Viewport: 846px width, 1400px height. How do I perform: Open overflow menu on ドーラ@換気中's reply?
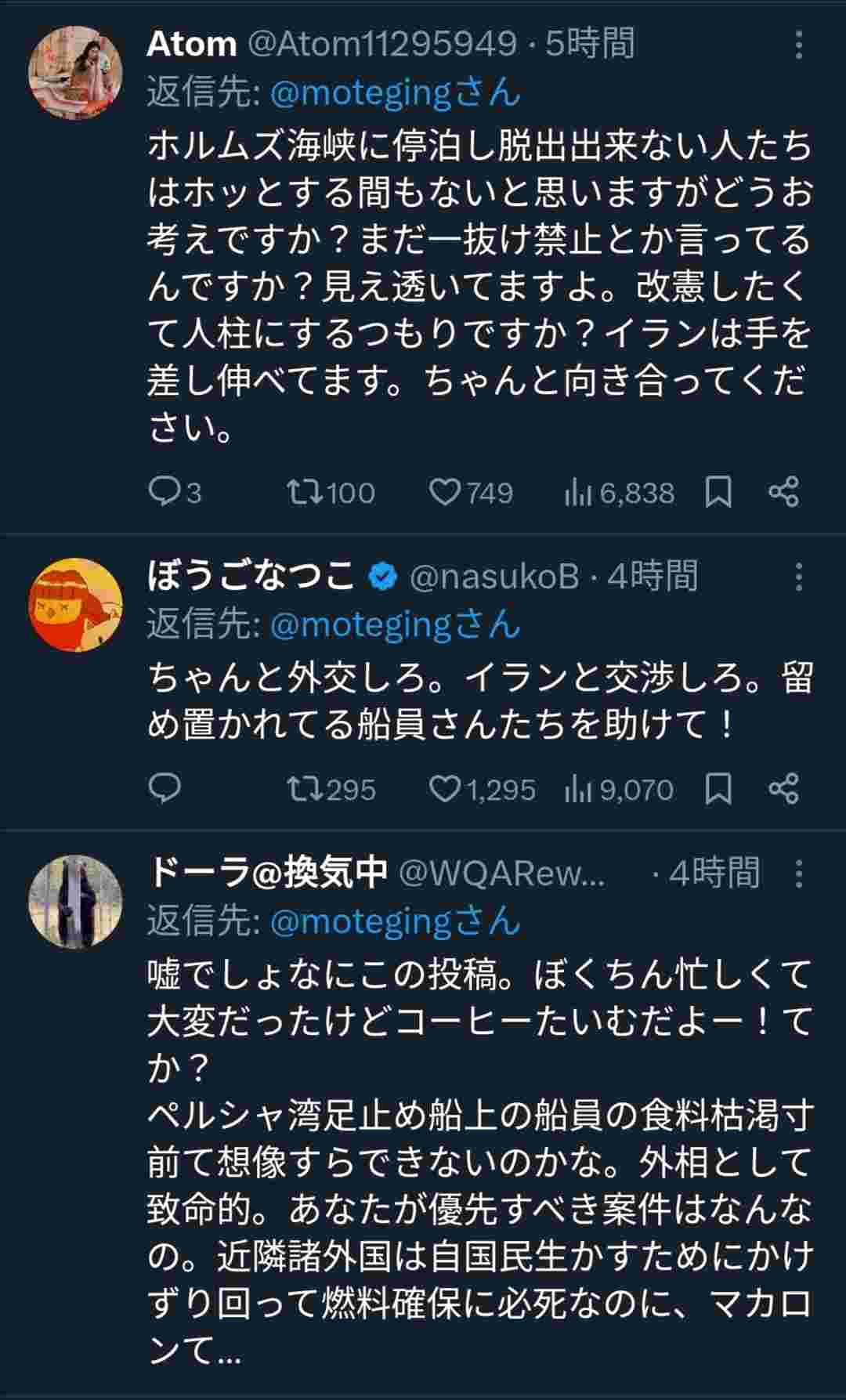pos(798,874)
